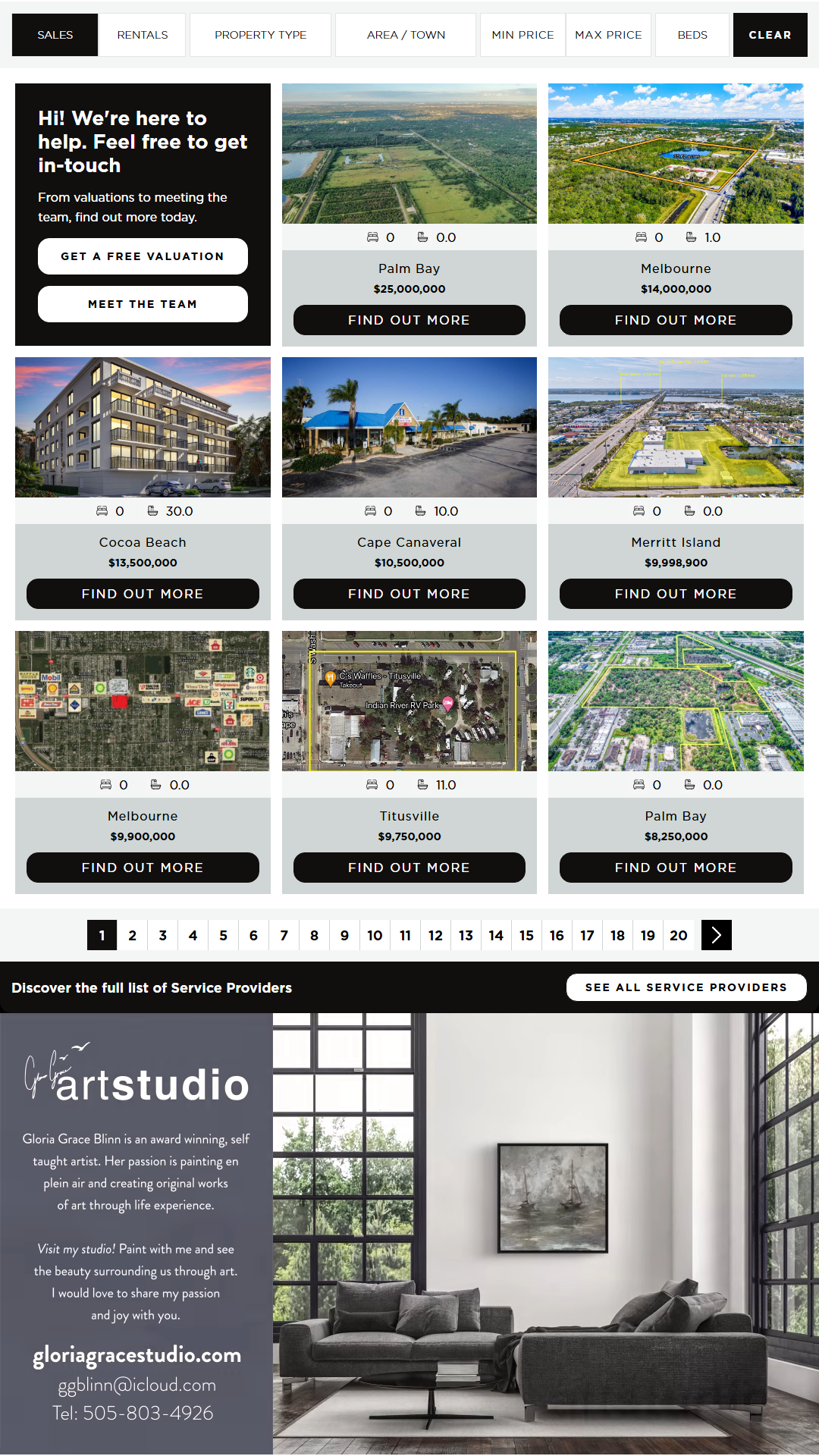The height and width of the screenshot is (1456, 819).
Task: Tap Meet the Team button
Action: click(143, 304)
